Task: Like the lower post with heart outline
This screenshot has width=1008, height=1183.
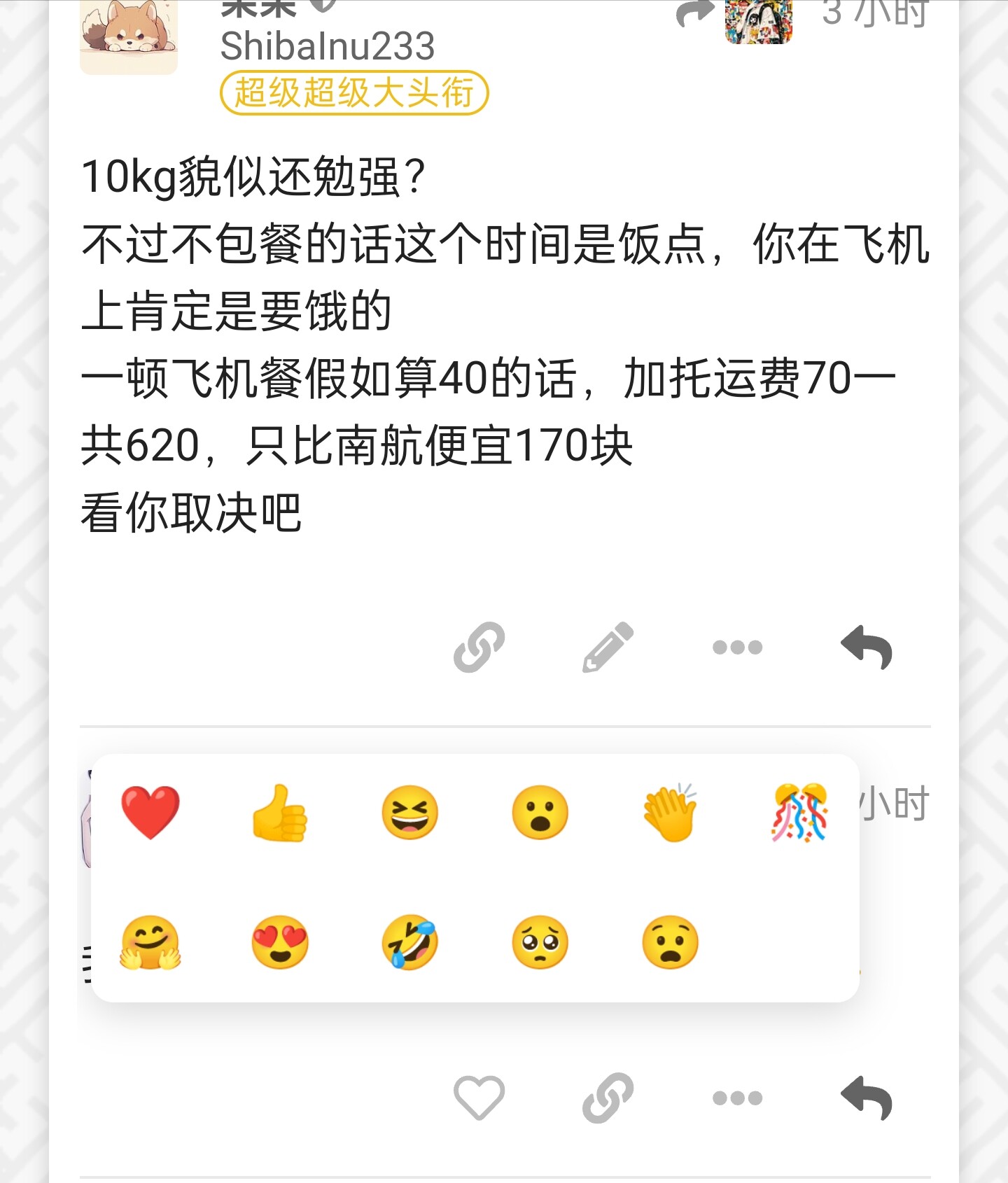Action: coord(479,1098)
